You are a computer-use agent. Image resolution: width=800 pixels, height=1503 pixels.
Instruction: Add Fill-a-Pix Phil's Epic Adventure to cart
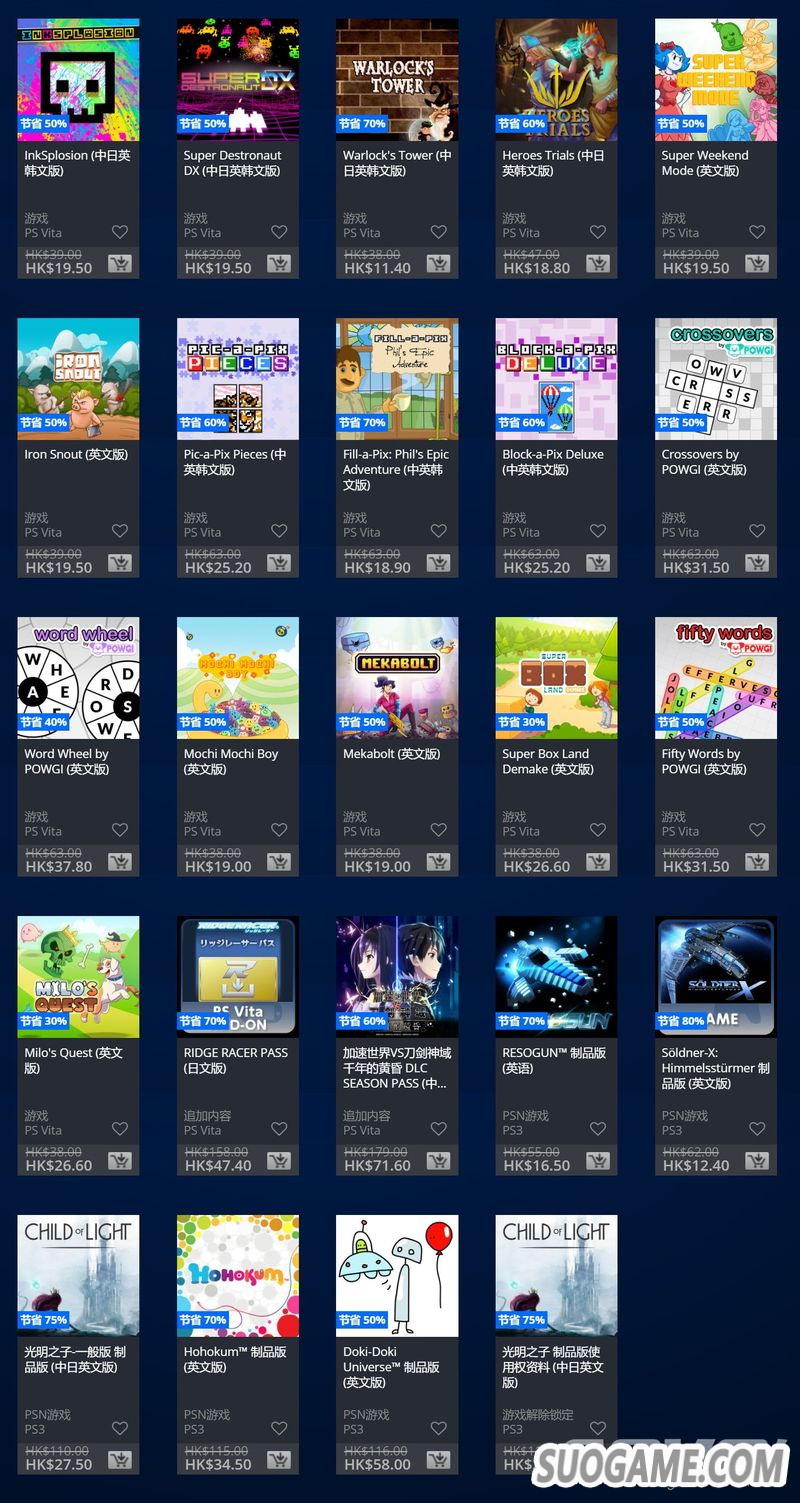tap(438, 564)
